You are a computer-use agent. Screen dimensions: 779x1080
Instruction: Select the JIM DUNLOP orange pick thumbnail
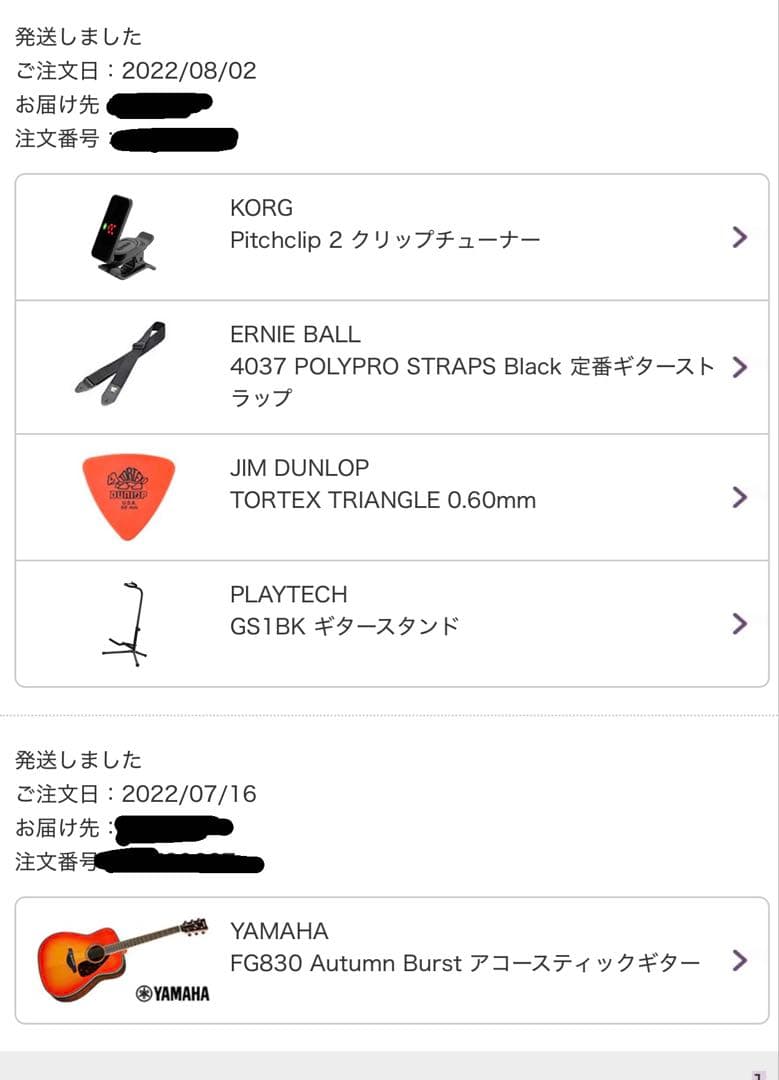[125, 496]
